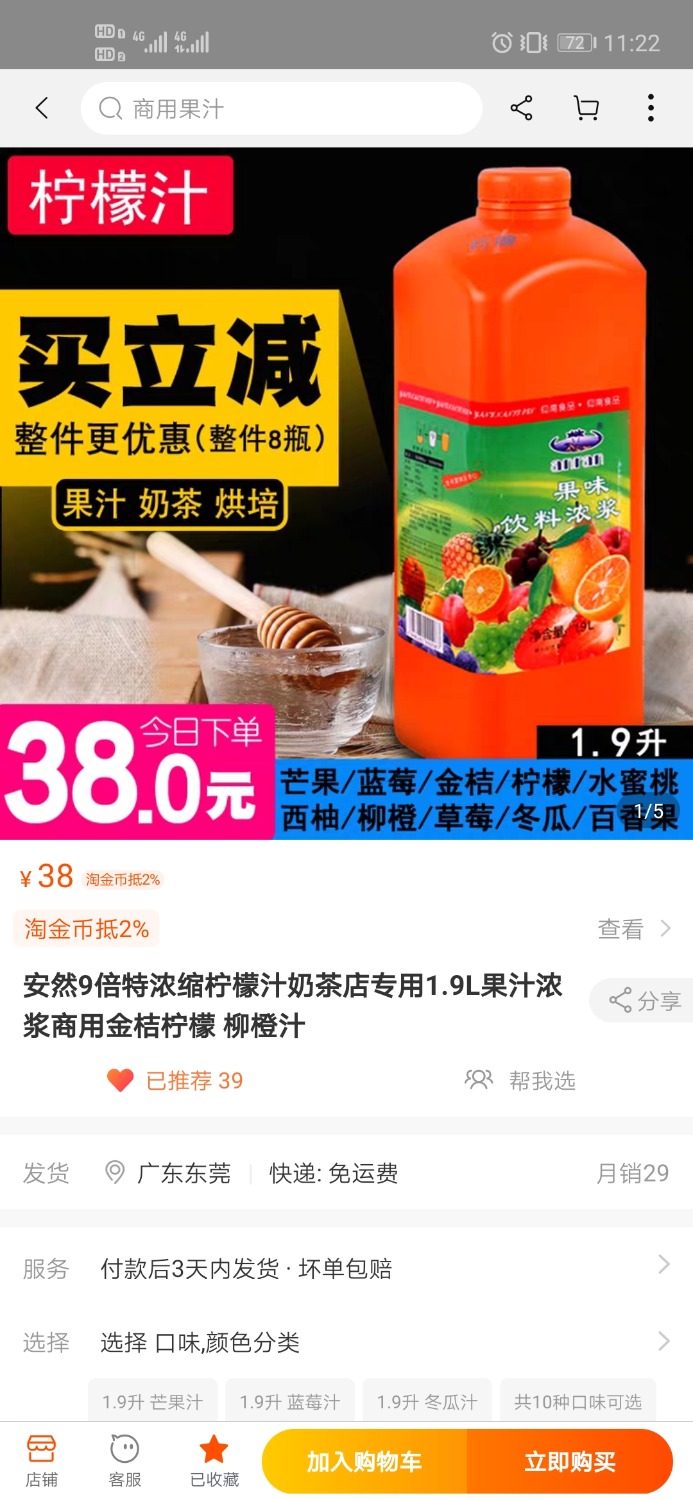Select the 1.9升 冬瓜汁 flavor chip
This screenshot has height=1500, width=693.
click(x=427, y=1402)
